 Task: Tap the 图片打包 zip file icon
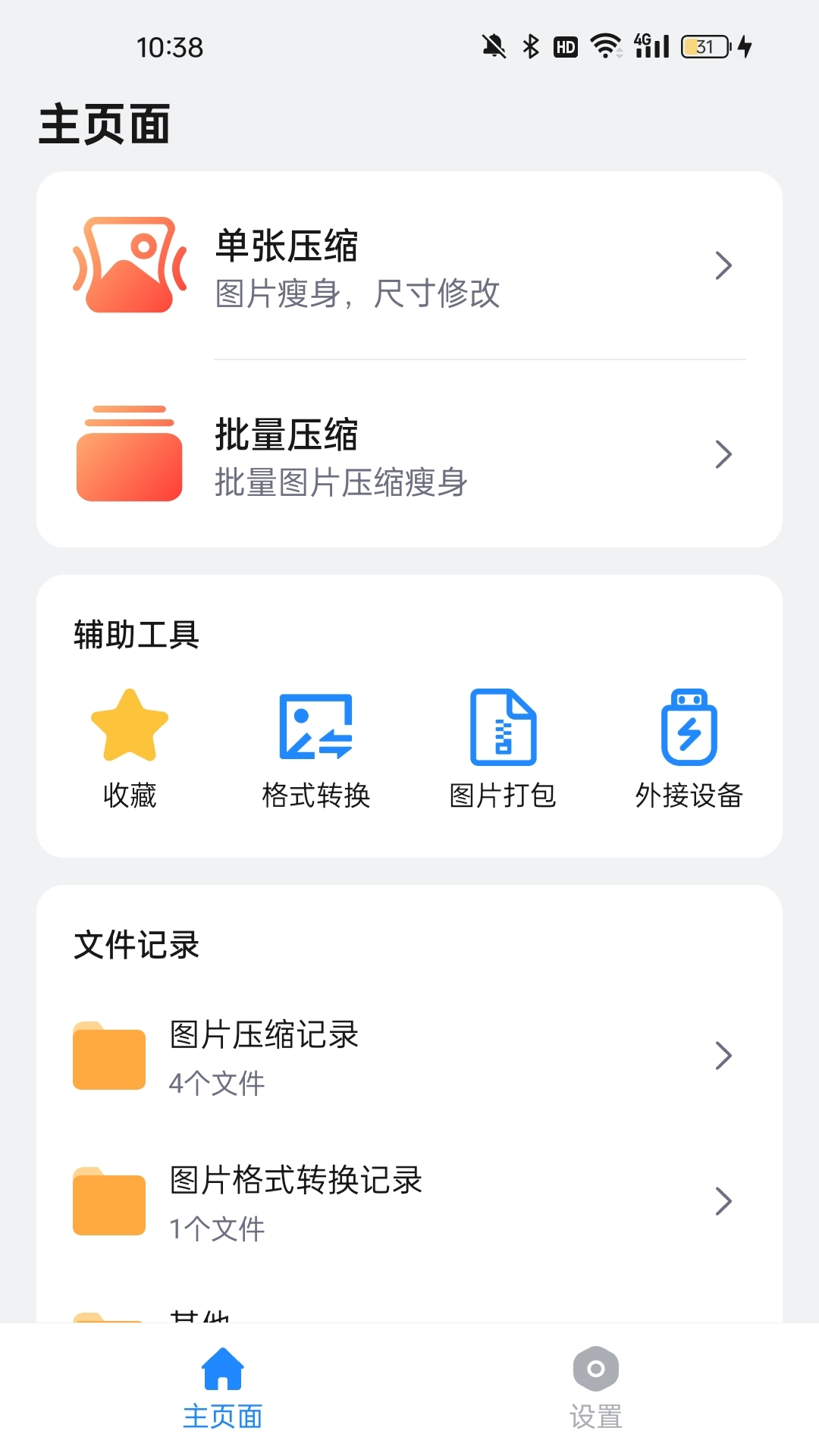click(502, 728)
